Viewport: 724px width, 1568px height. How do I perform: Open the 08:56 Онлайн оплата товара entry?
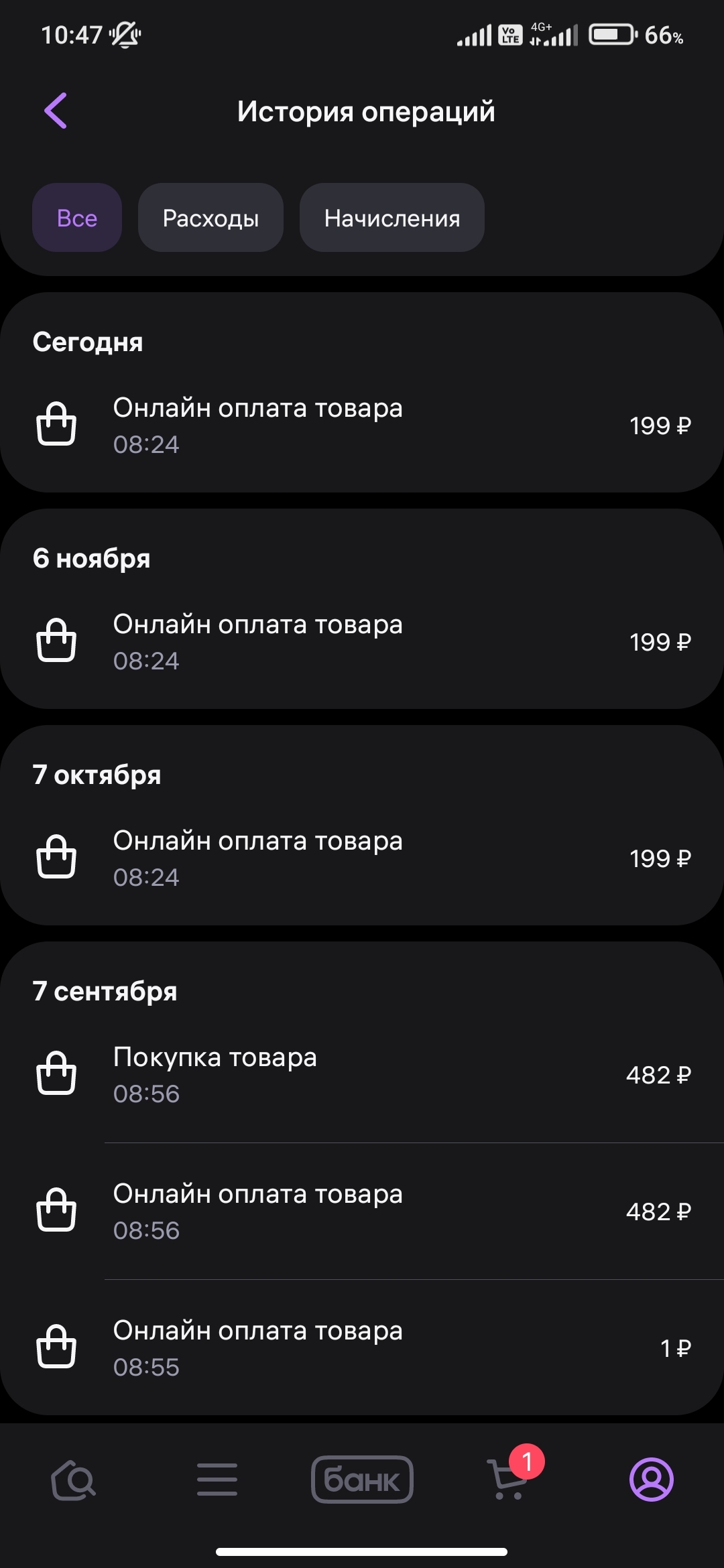362,1212
